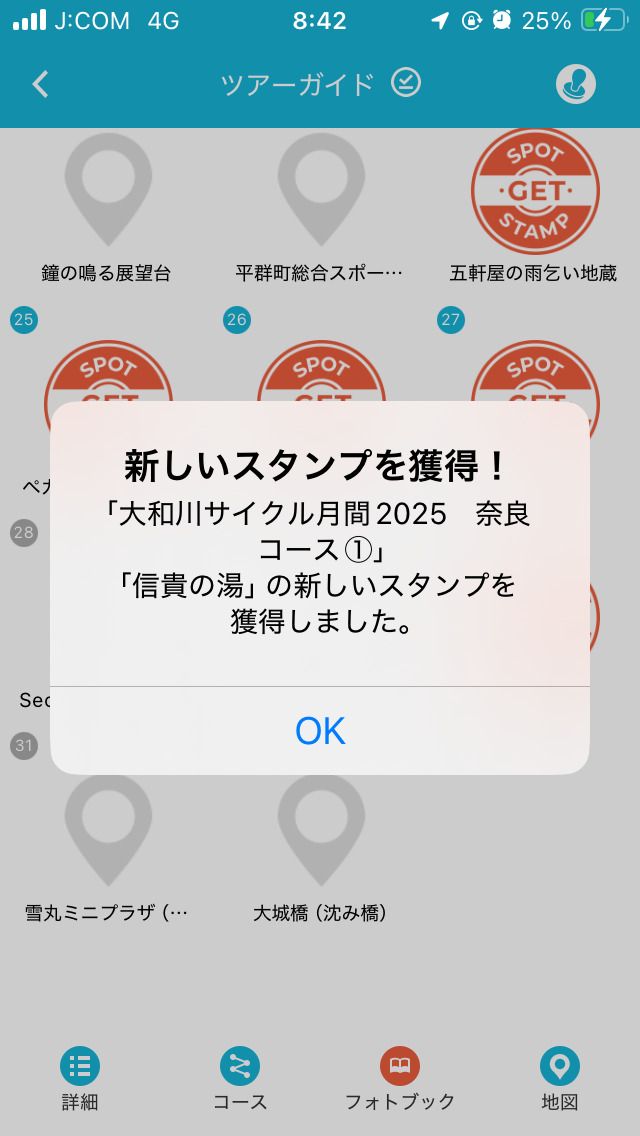Open the 平群町総合スポーツ spot
Viewport: 640px width, 1136px height.
(320, 205)
